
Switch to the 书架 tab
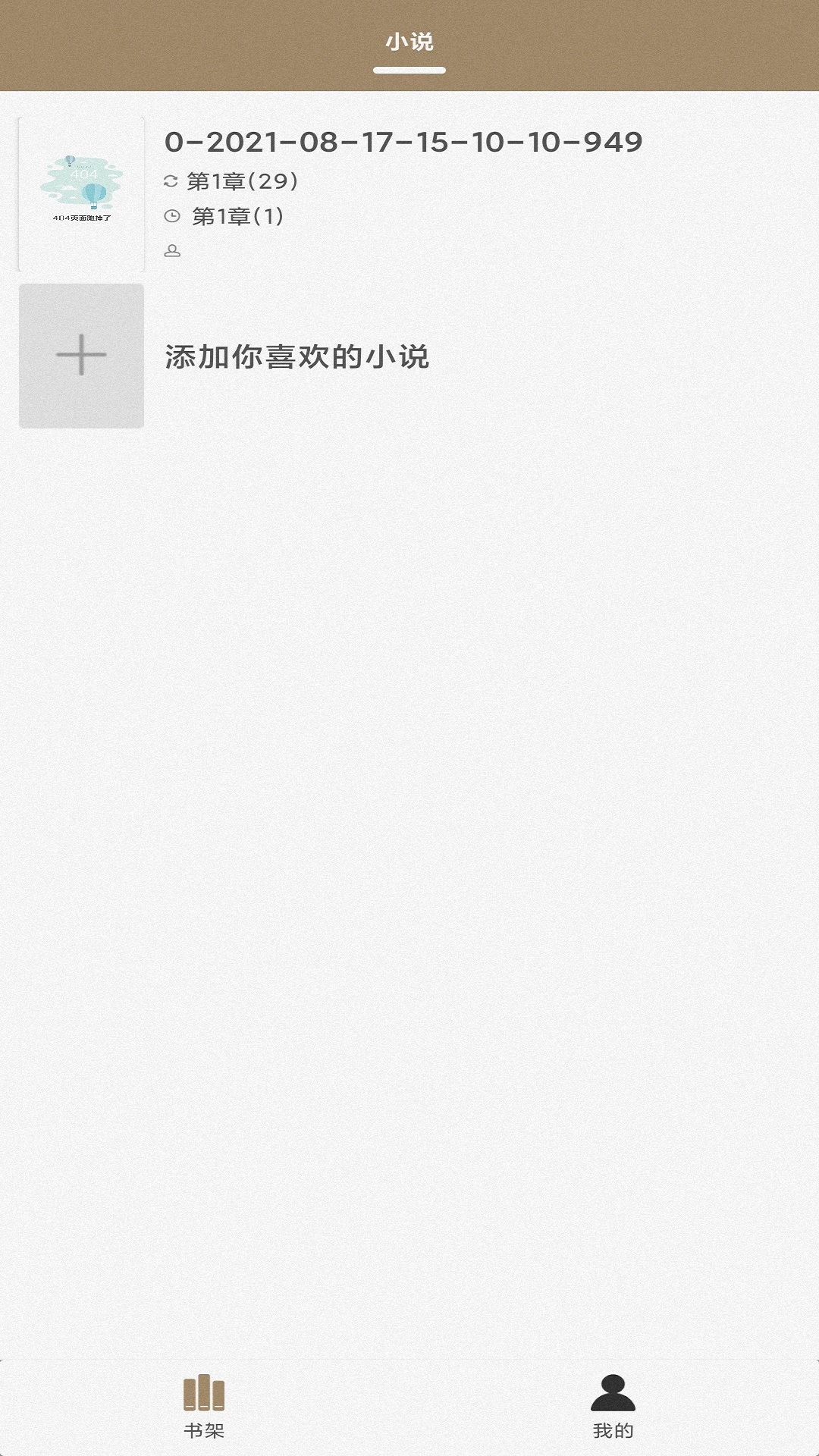204,1407
